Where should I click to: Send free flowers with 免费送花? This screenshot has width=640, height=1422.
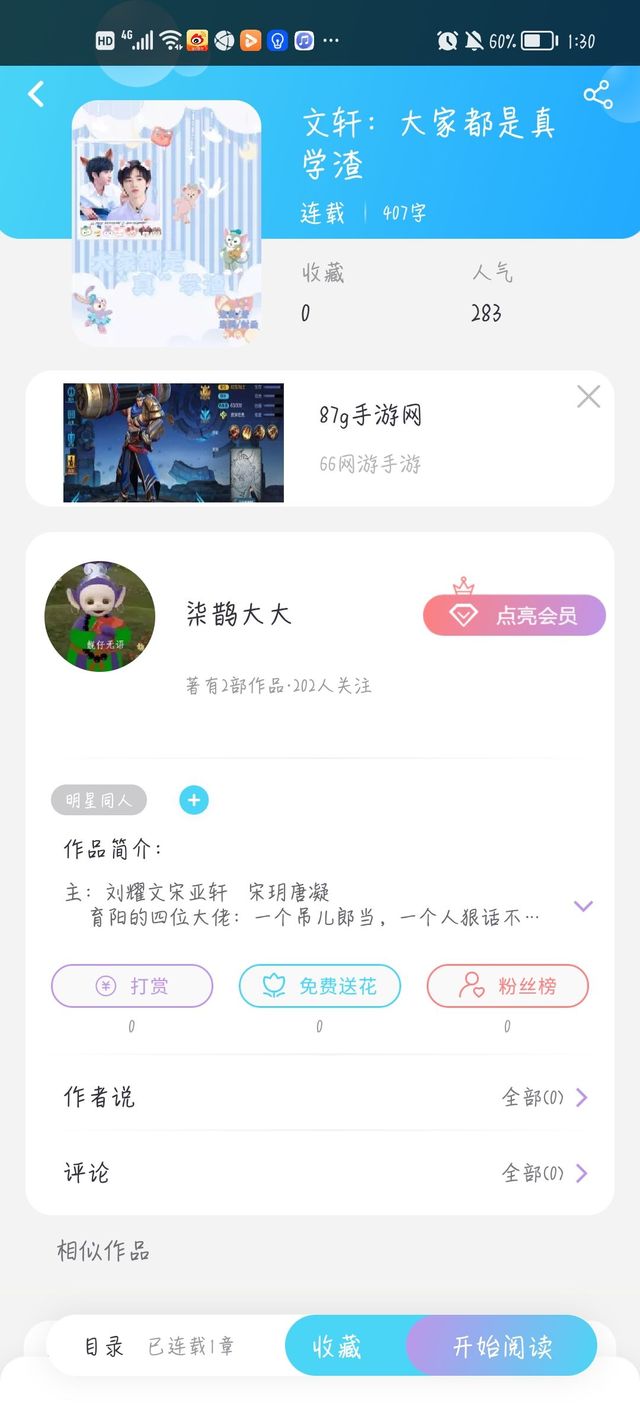(x=320, y=986)
